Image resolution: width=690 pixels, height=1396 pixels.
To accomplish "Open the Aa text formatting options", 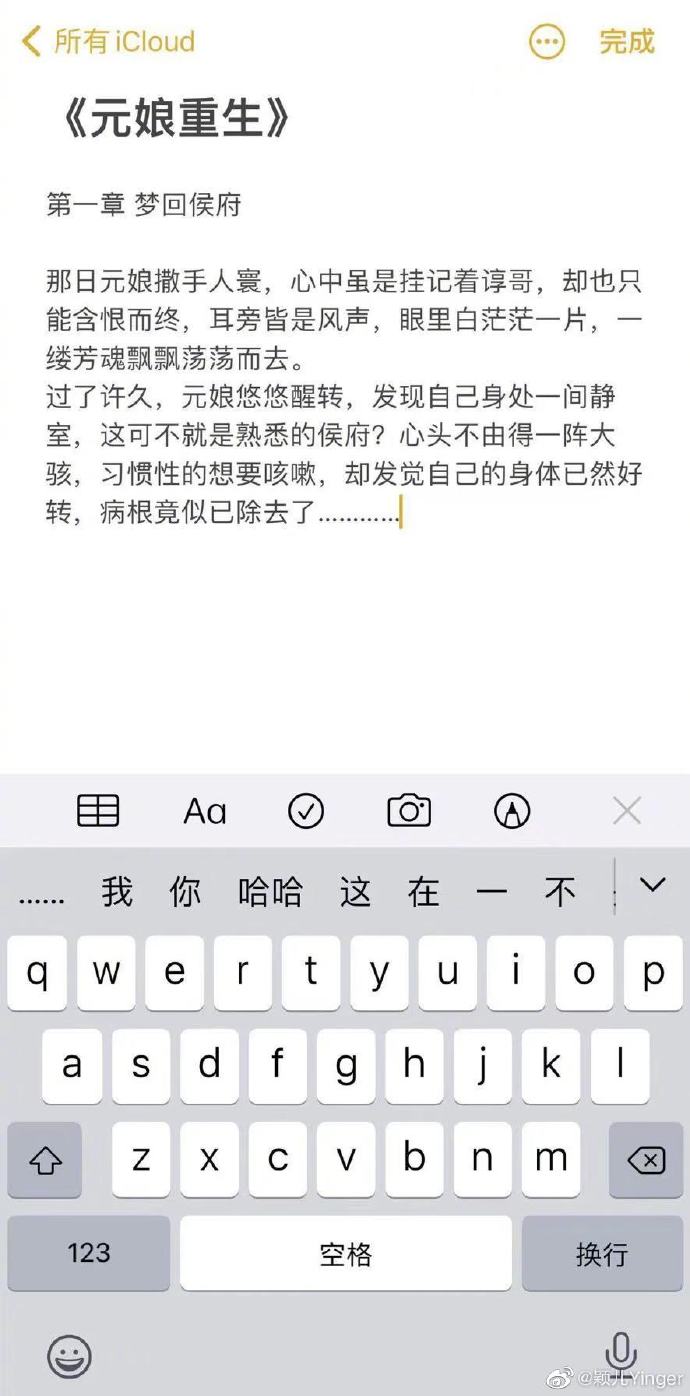I will pos(205,811).
